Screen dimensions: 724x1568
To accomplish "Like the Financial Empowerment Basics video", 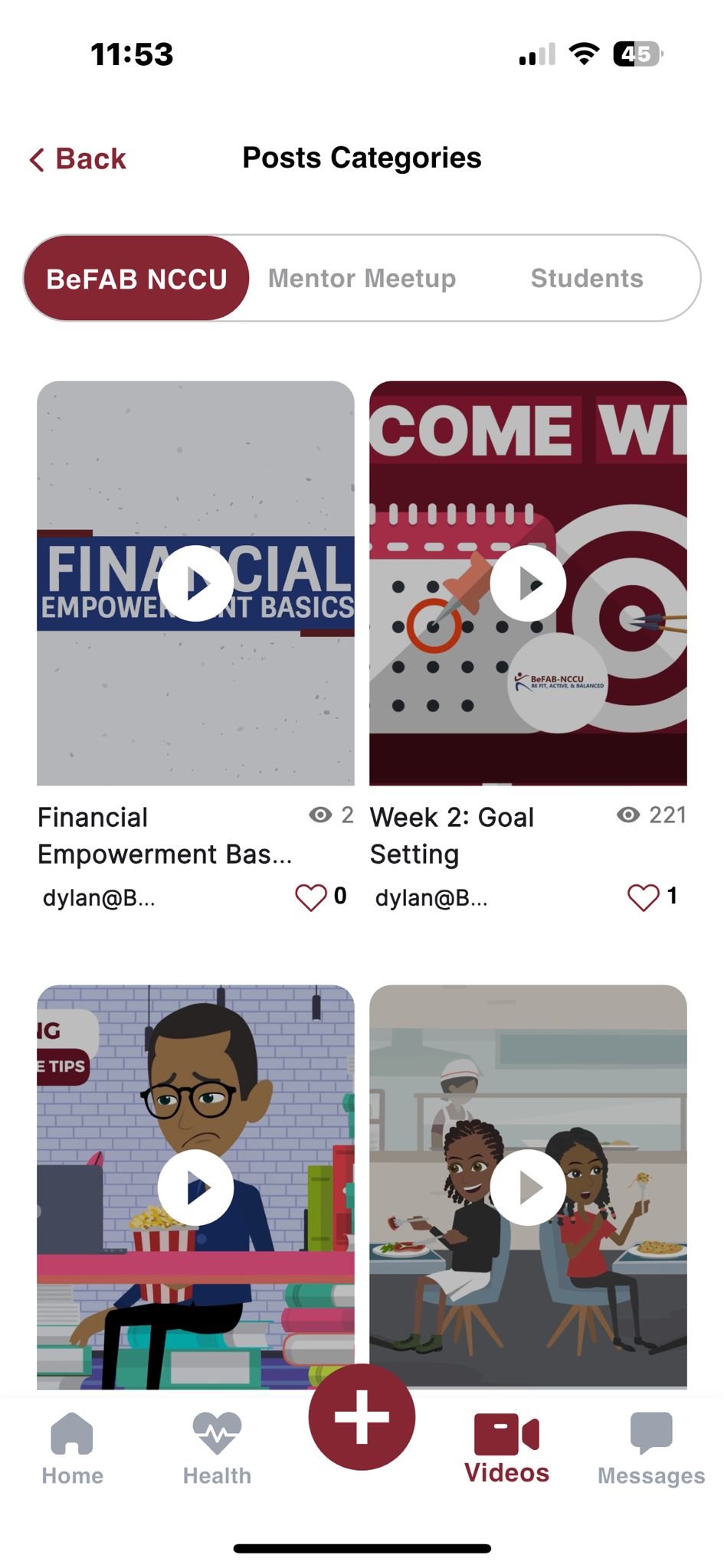I will (x=310, y=897).
